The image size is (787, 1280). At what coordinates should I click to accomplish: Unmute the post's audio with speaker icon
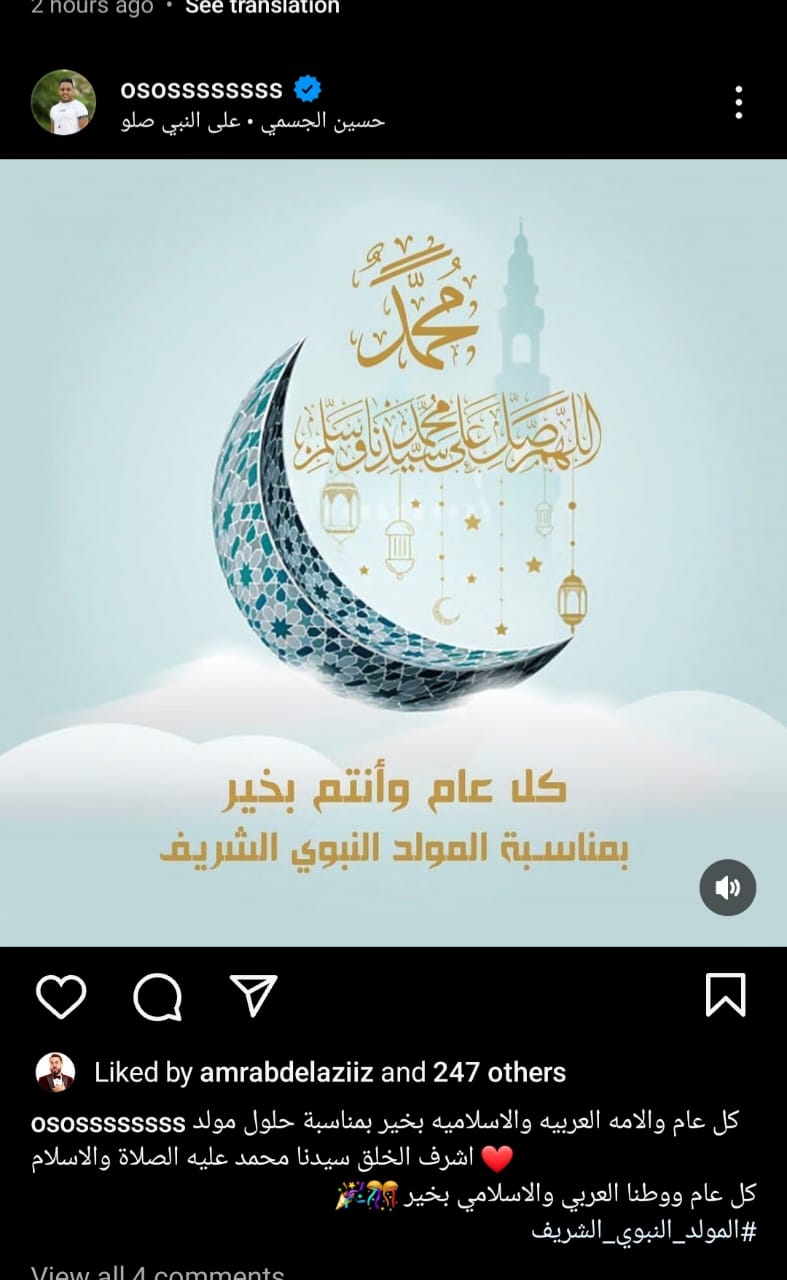point(727,887)
